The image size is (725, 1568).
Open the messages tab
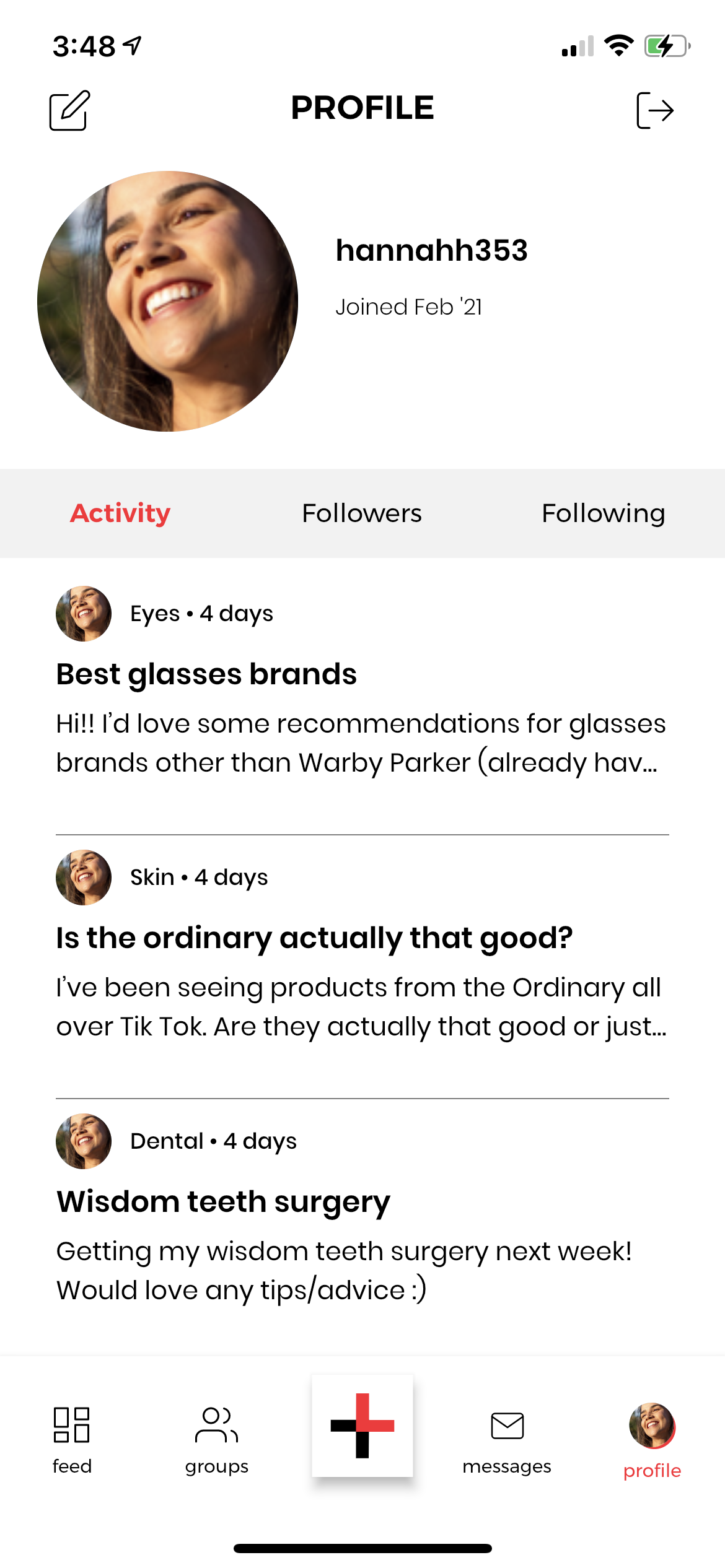[507, 1438]
